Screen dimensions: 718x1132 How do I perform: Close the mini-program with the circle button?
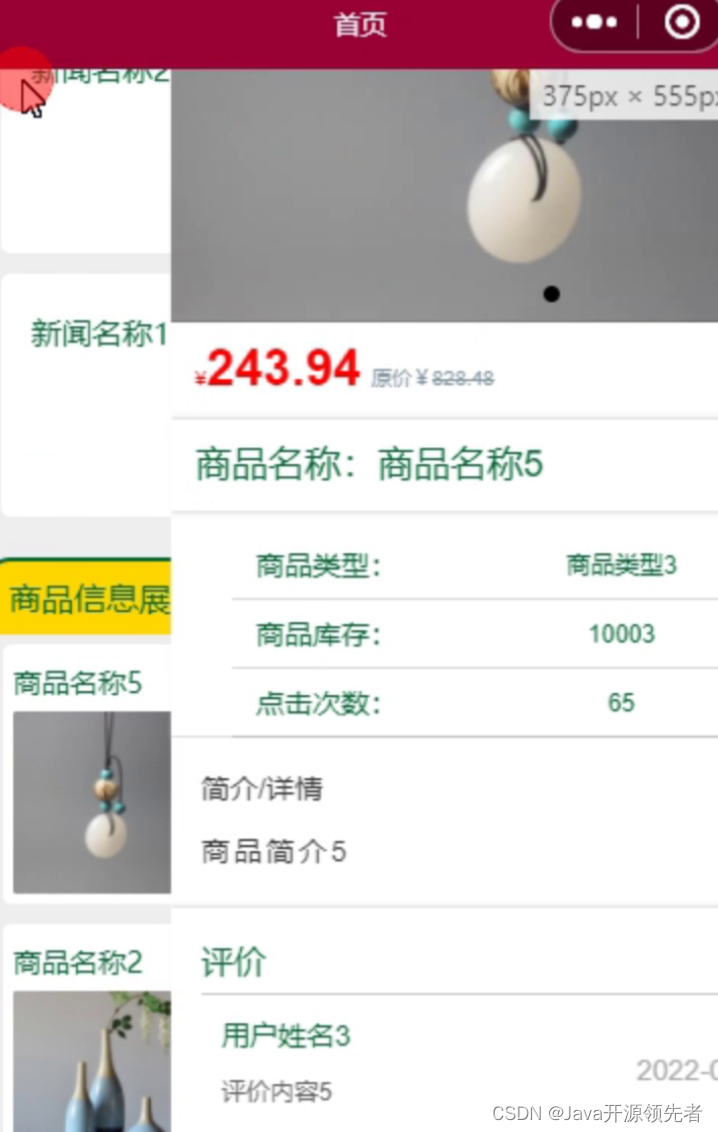682,22
